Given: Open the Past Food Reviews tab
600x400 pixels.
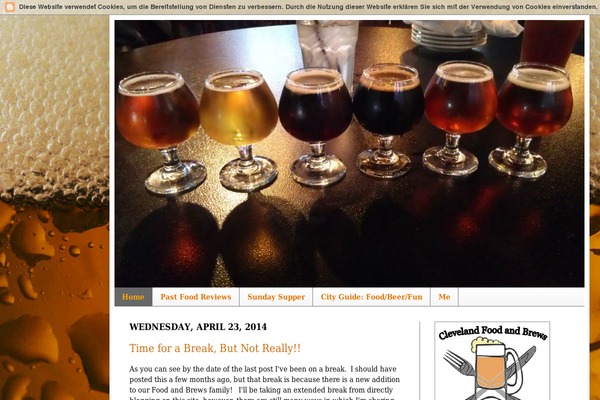Looking at the screenshot, I should (x=196, y=297).
